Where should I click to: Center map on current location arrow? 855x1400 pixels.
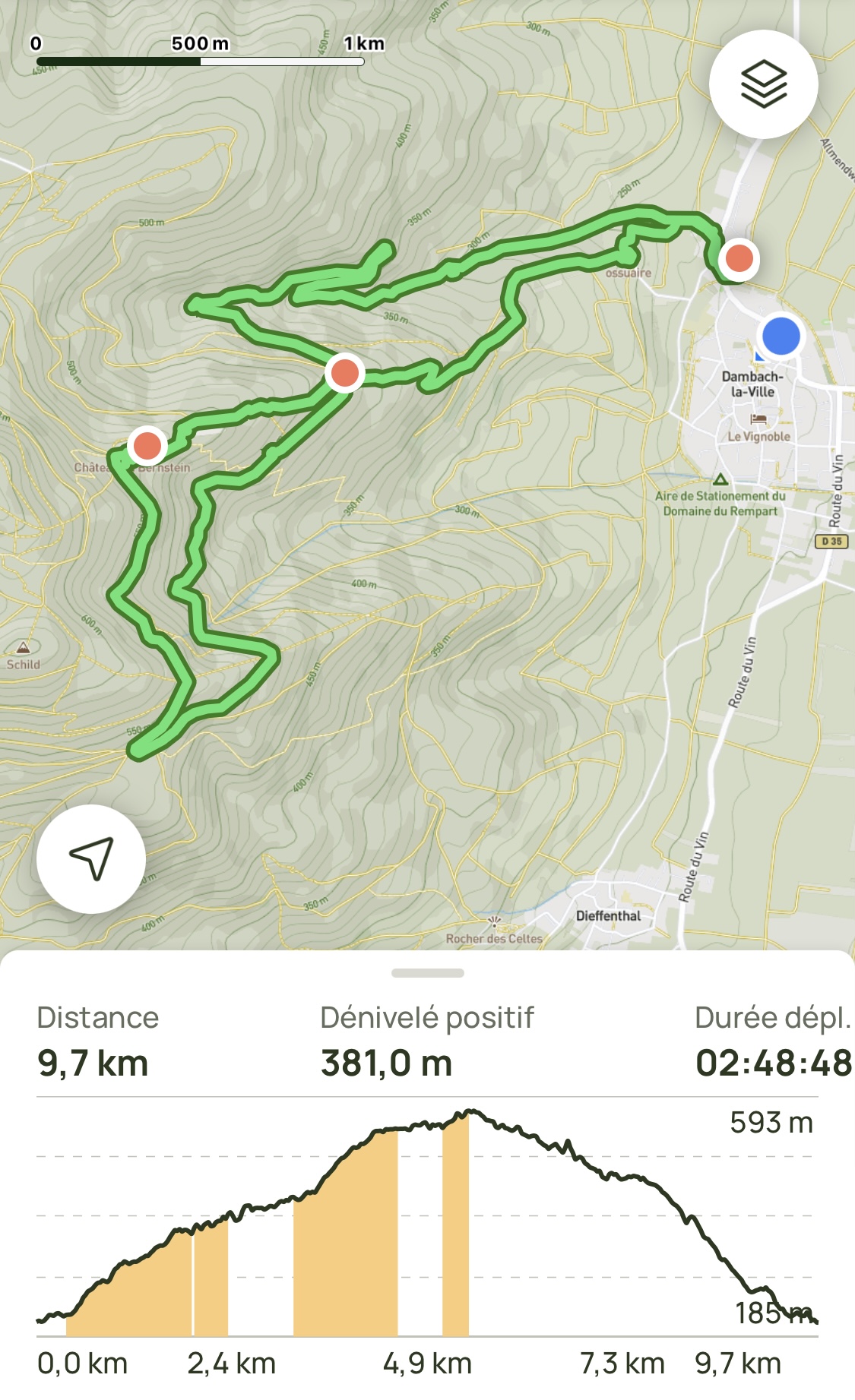click(91, 858)
